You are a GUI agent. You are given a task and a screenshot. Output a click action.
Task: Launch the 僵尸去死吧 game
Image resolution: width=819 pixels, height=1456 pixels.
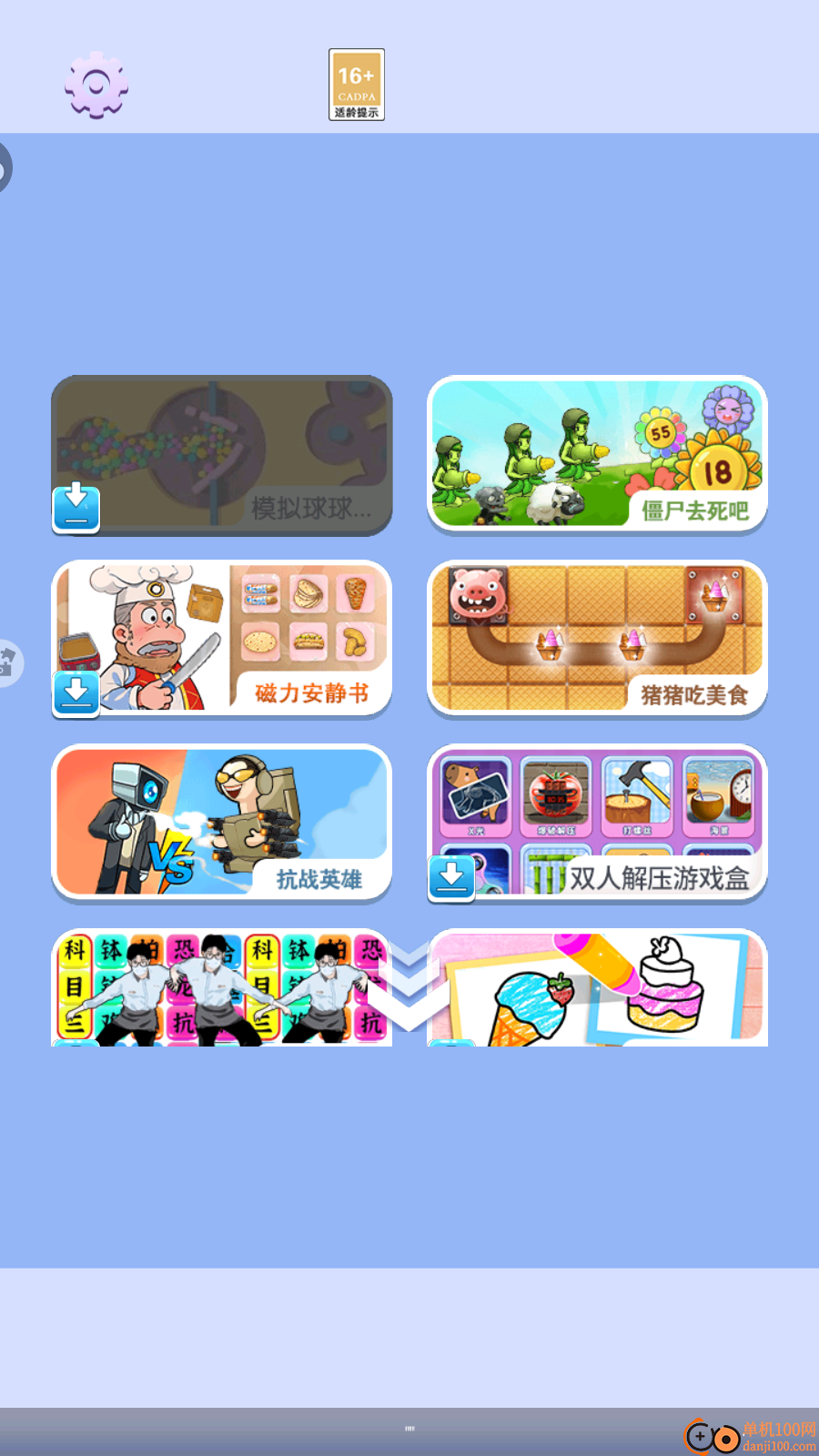(x=597, y=454)
